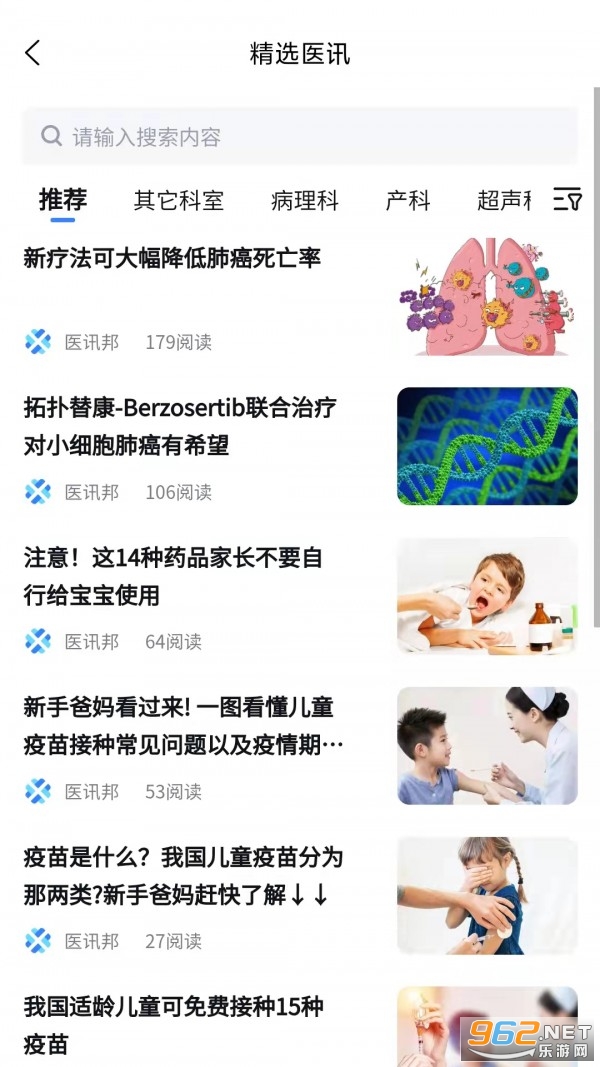The image size is (600, 1067).
Task: Open the 产科 tab
Action: point(408,201)
